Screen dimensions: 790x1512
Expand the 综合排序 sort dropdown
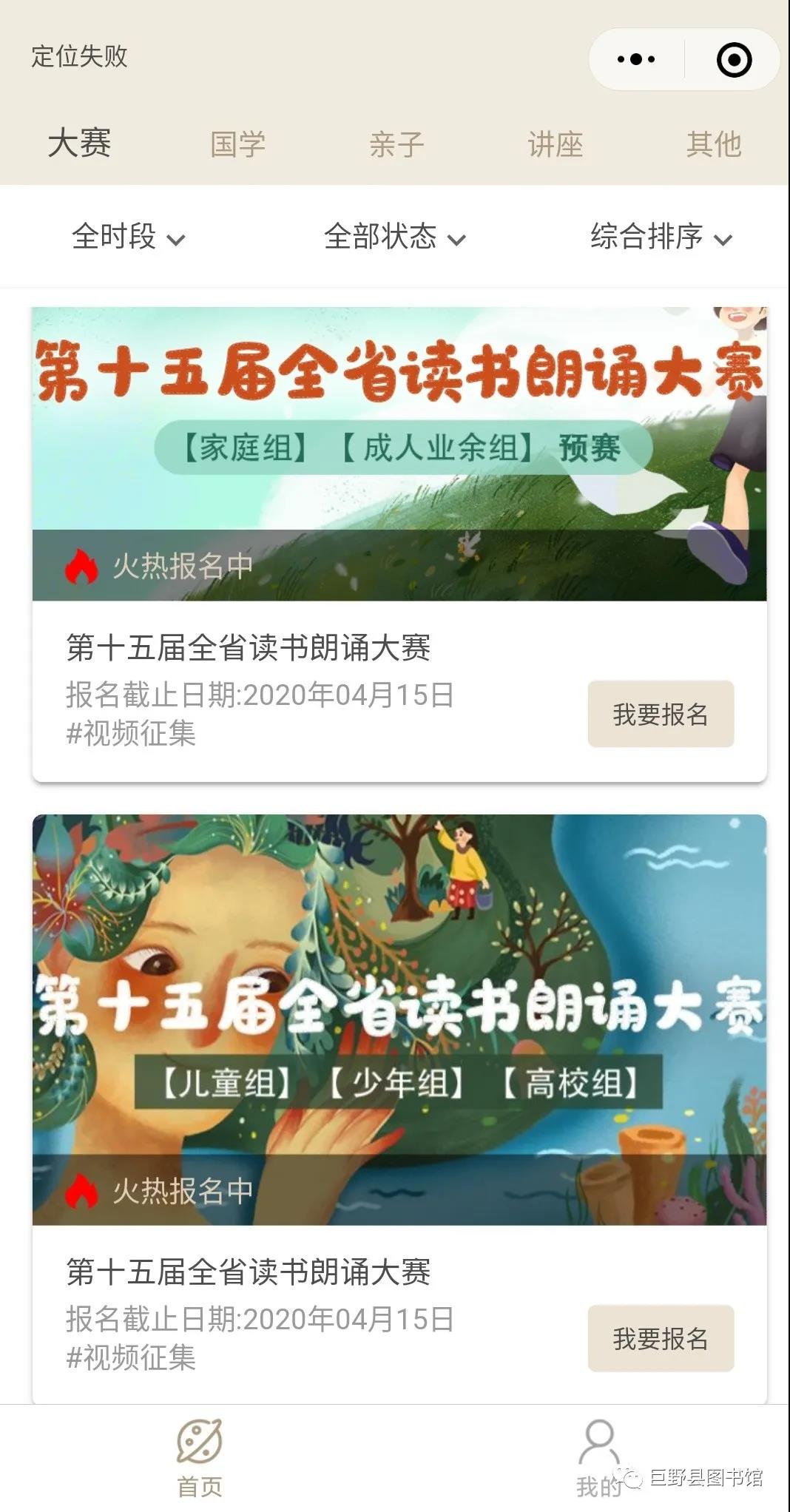(661, 237)
